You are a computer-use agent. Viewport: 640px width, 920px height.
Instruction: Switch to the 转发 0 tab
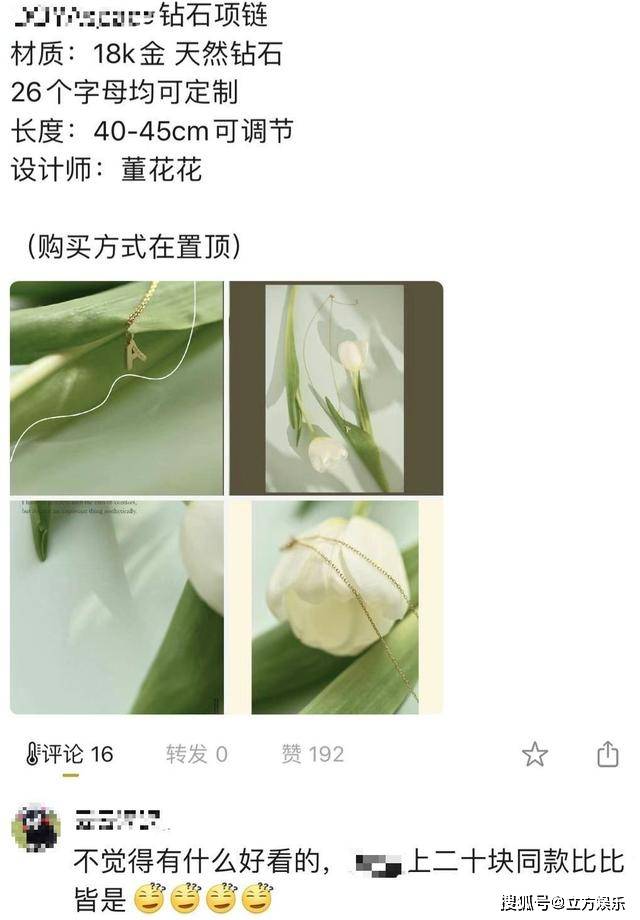197,754
